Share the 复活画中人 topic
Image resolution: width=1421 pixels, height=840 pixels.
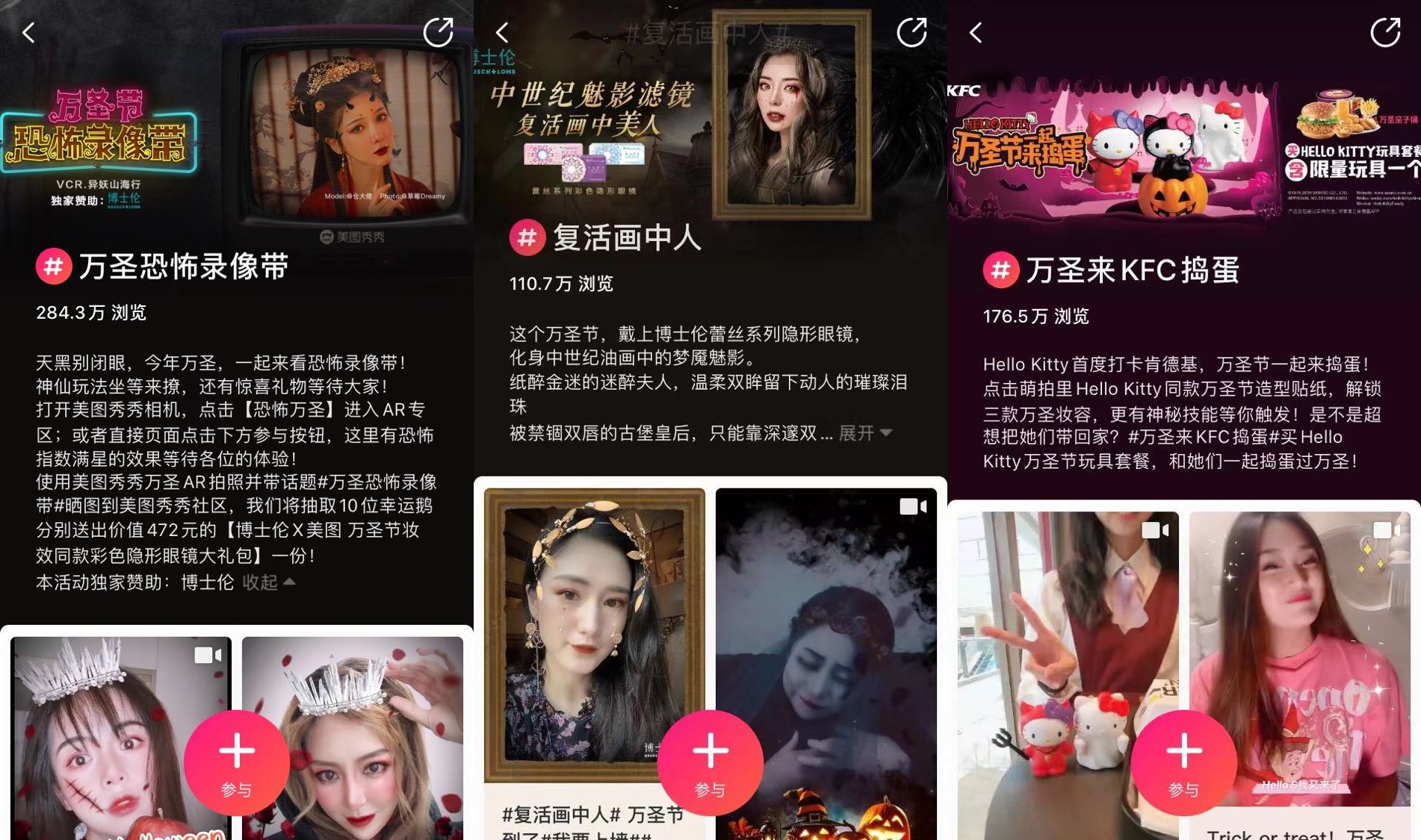911,32
